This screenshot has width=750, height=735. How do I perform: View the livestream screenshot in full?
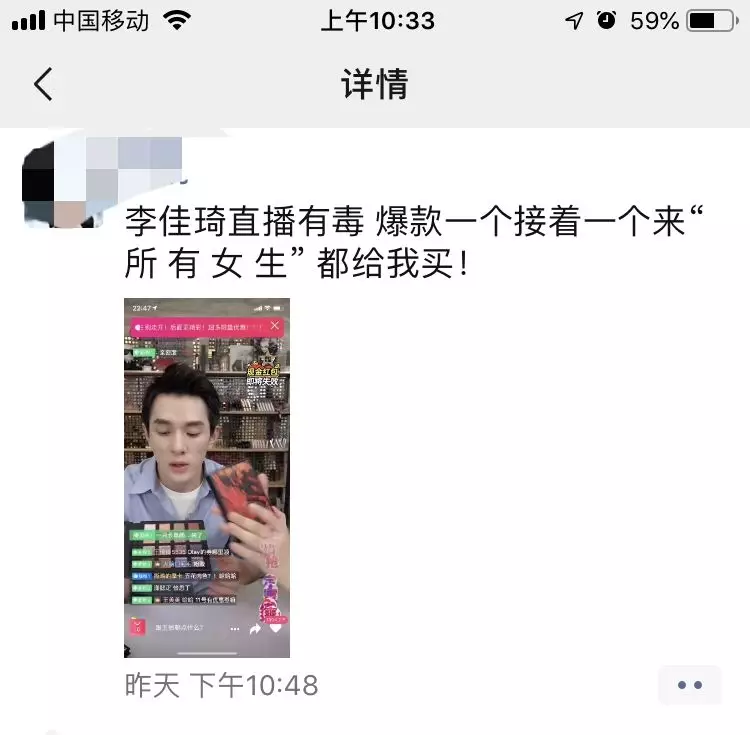(x=207, y=477)
